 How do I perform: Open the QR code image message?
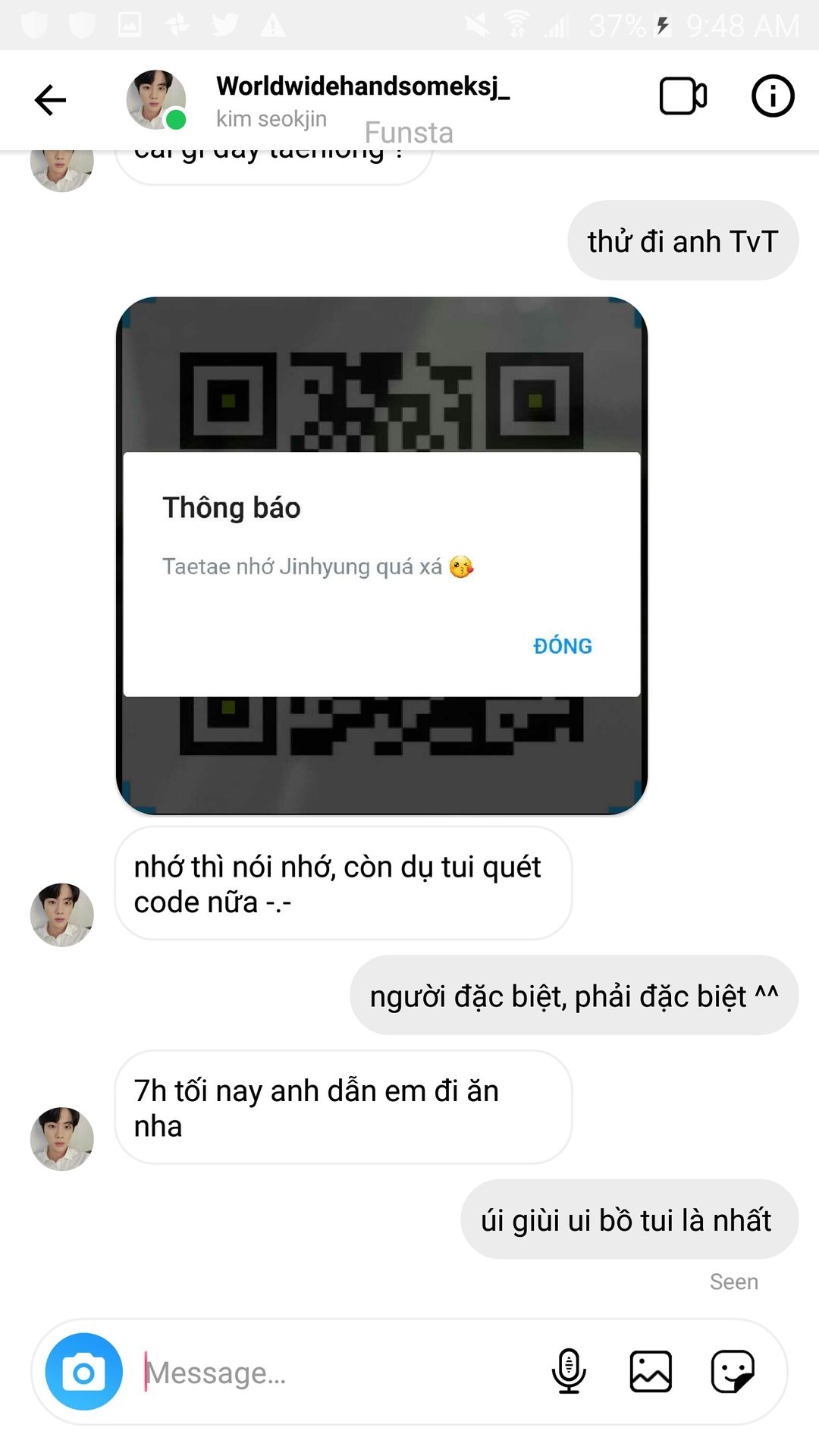pos(381,555)
